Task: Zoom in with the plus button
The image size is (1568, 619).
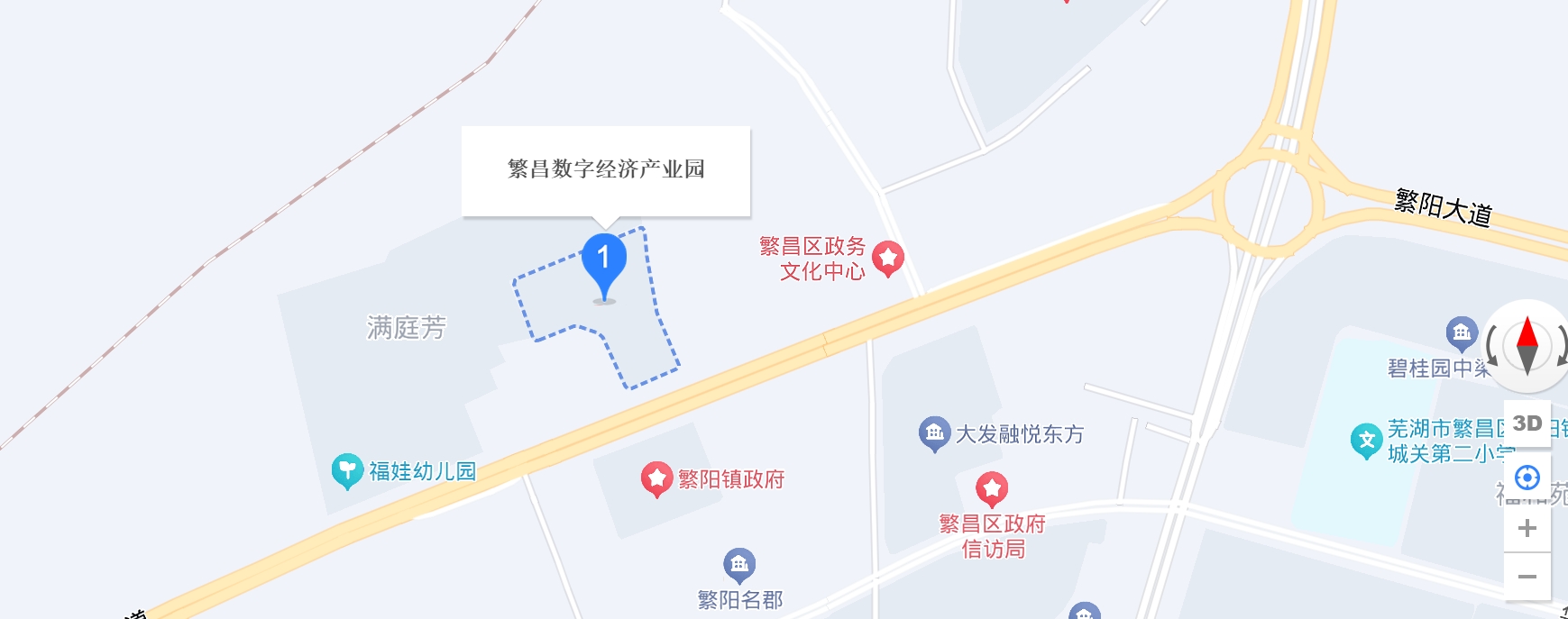Action: [x=1527, y=528]
